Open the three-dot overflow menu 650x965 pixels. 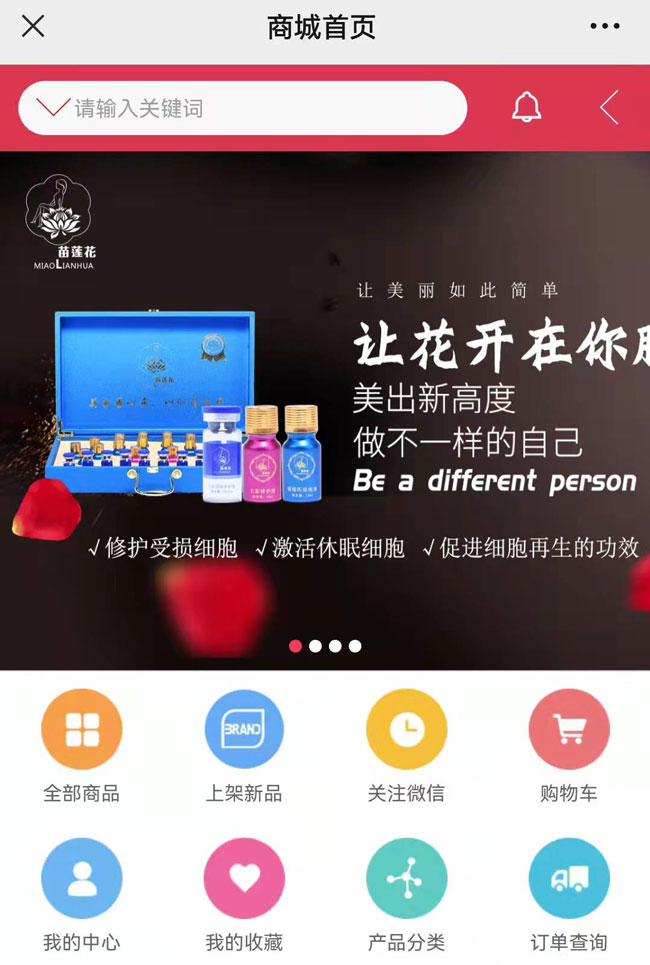(x=605, y=27)
